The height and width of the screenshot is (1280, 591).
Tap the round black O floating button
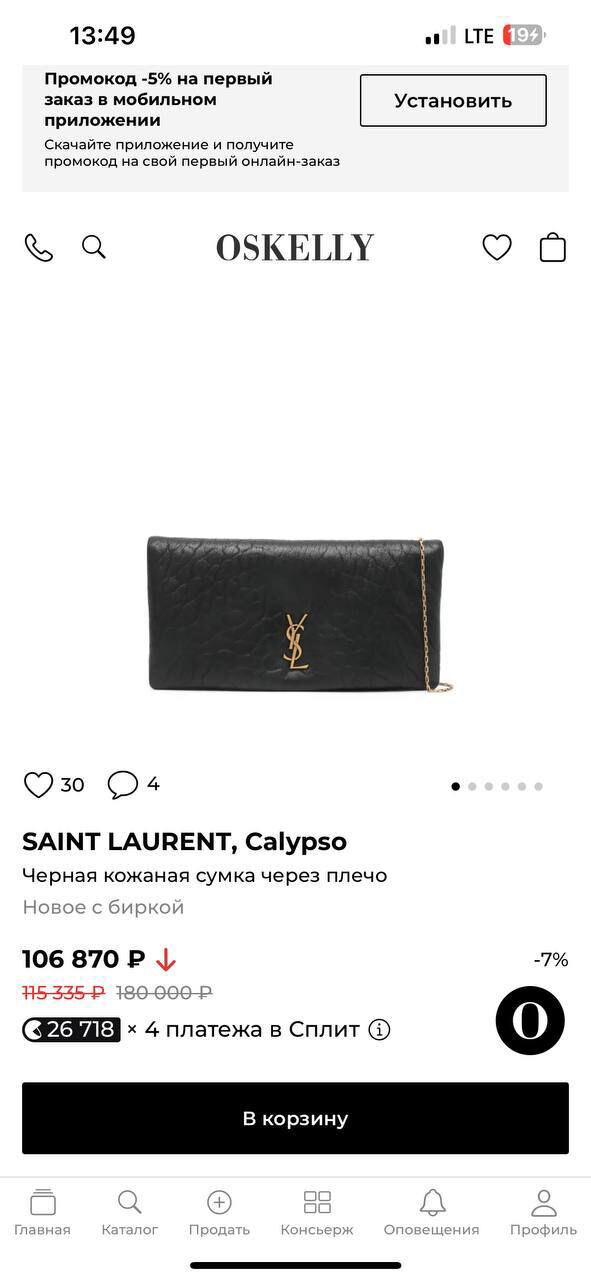[530, 1020]
